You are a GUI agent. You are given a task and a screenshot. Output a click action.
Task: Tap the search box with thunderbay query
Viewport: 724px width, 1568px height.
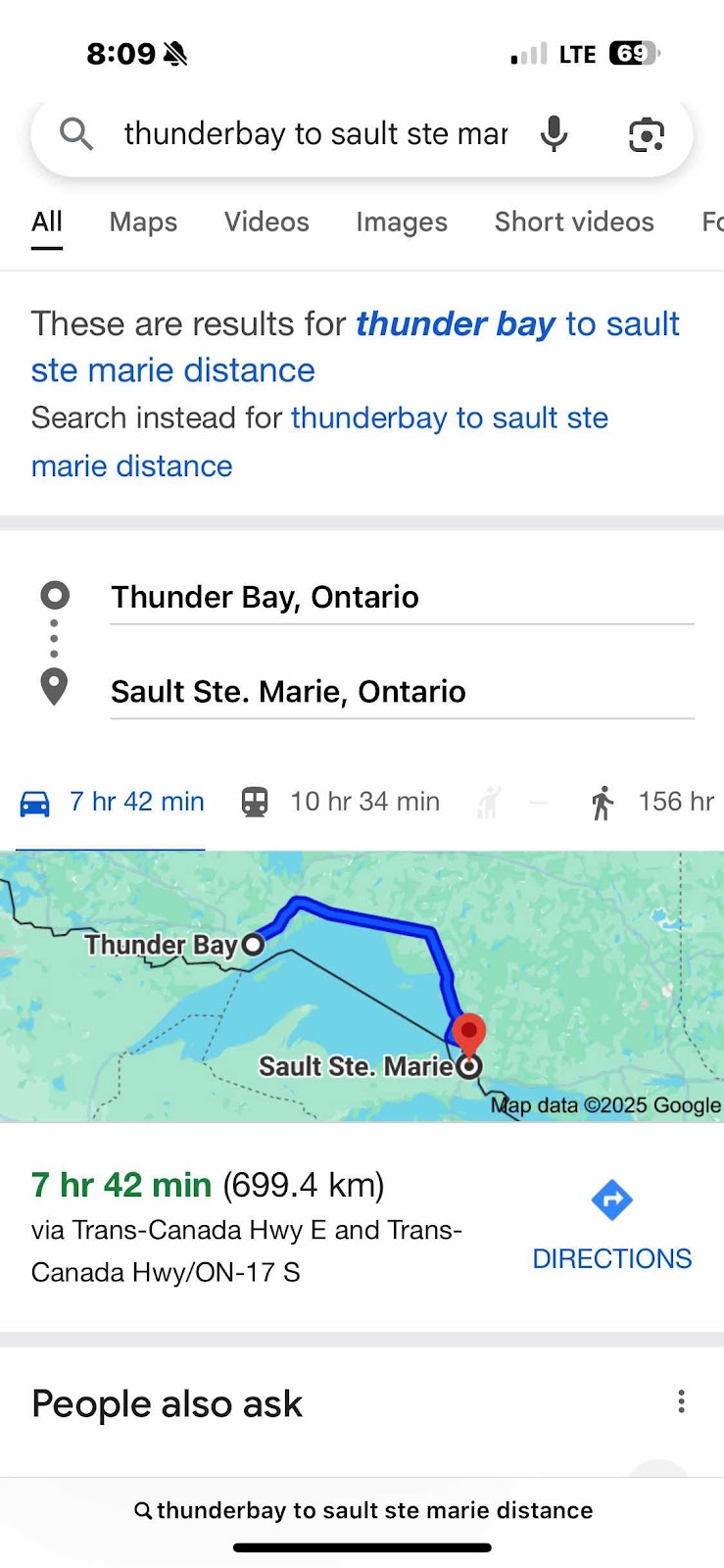[x=315, y=133]
